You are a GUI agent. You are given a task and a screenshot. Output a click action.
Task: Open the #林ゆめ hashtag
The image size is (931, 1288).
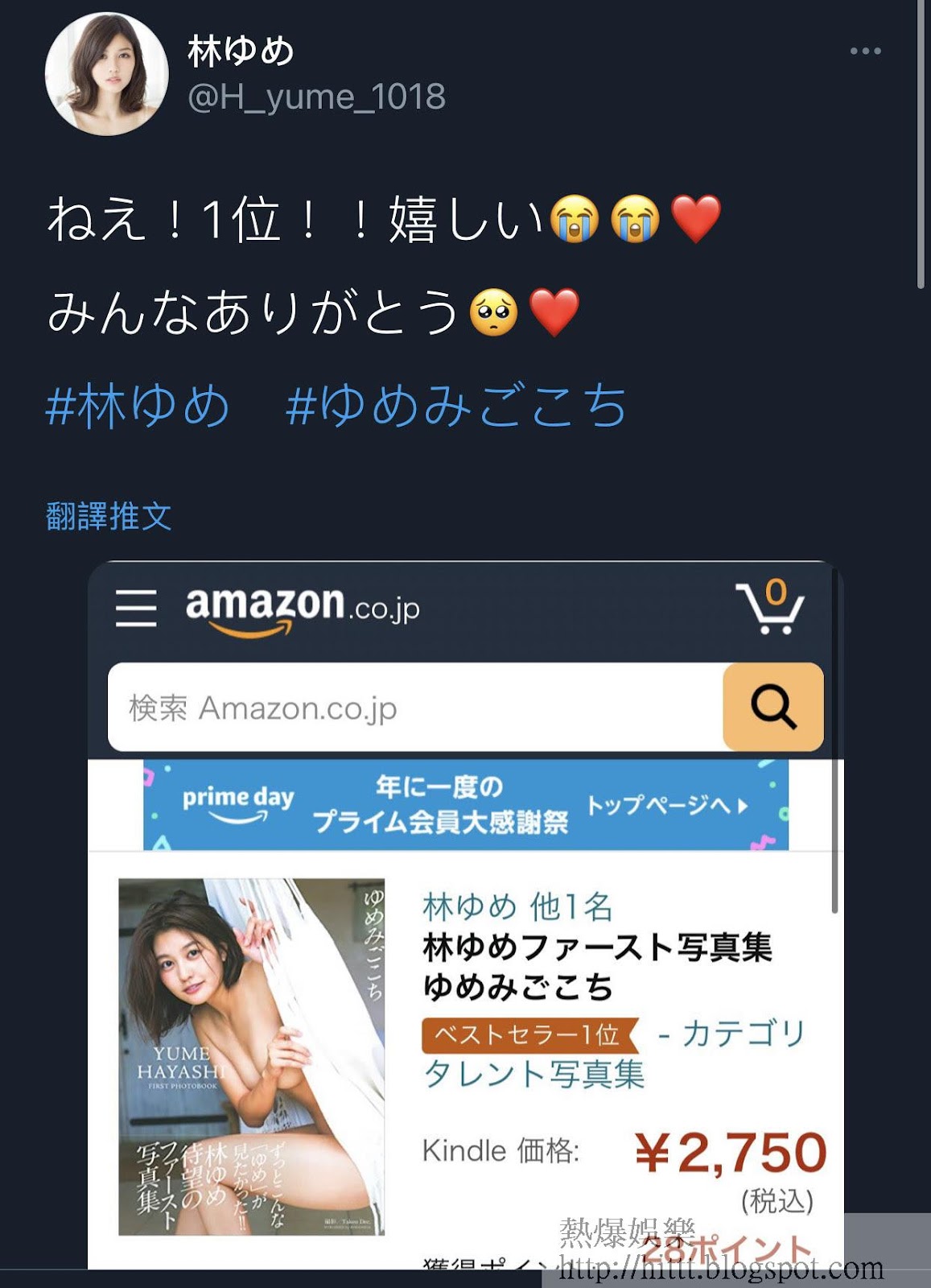(x=138, y=405)
